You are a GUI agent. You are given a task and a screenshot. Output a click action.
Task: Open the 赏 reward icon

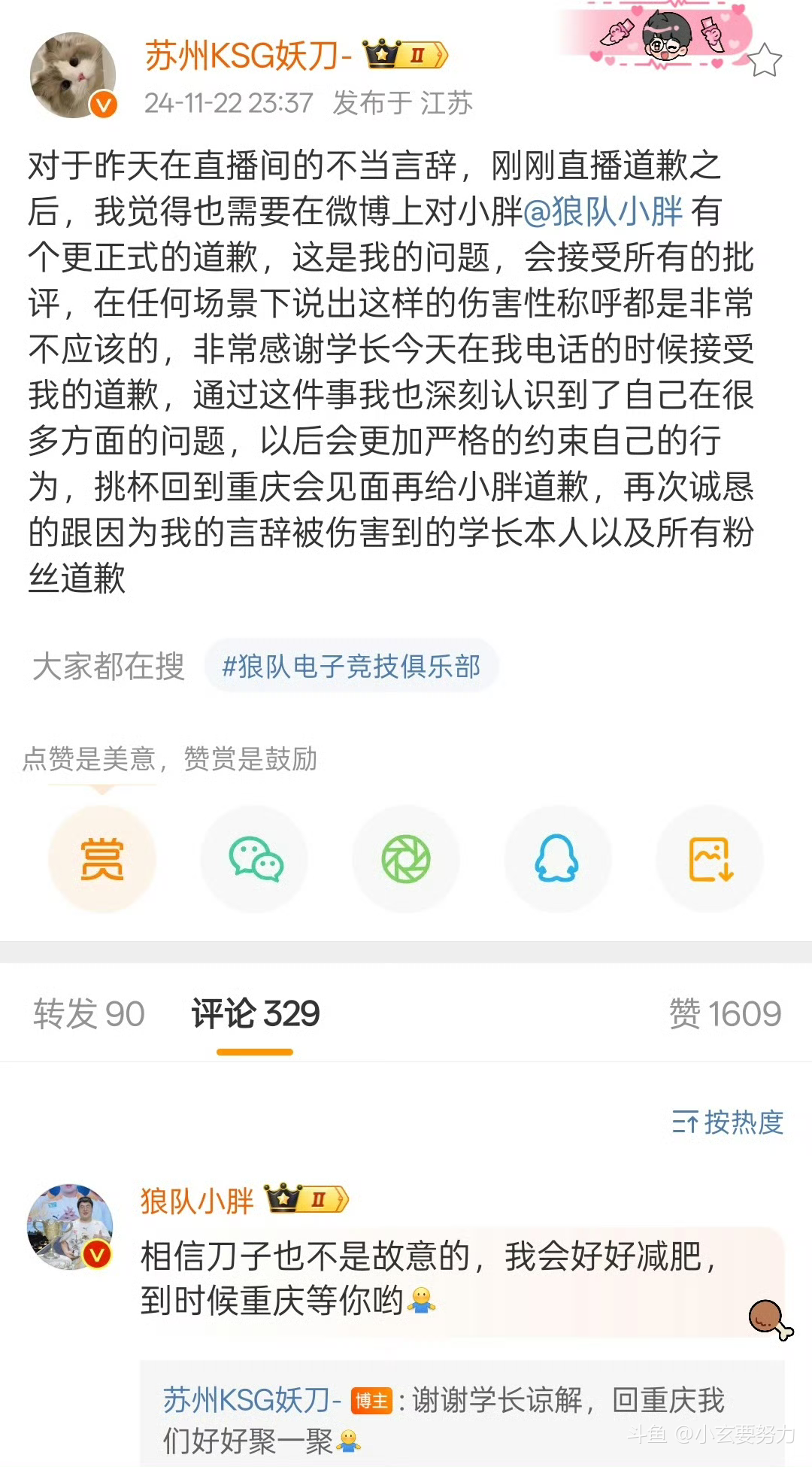coord(102,858)
